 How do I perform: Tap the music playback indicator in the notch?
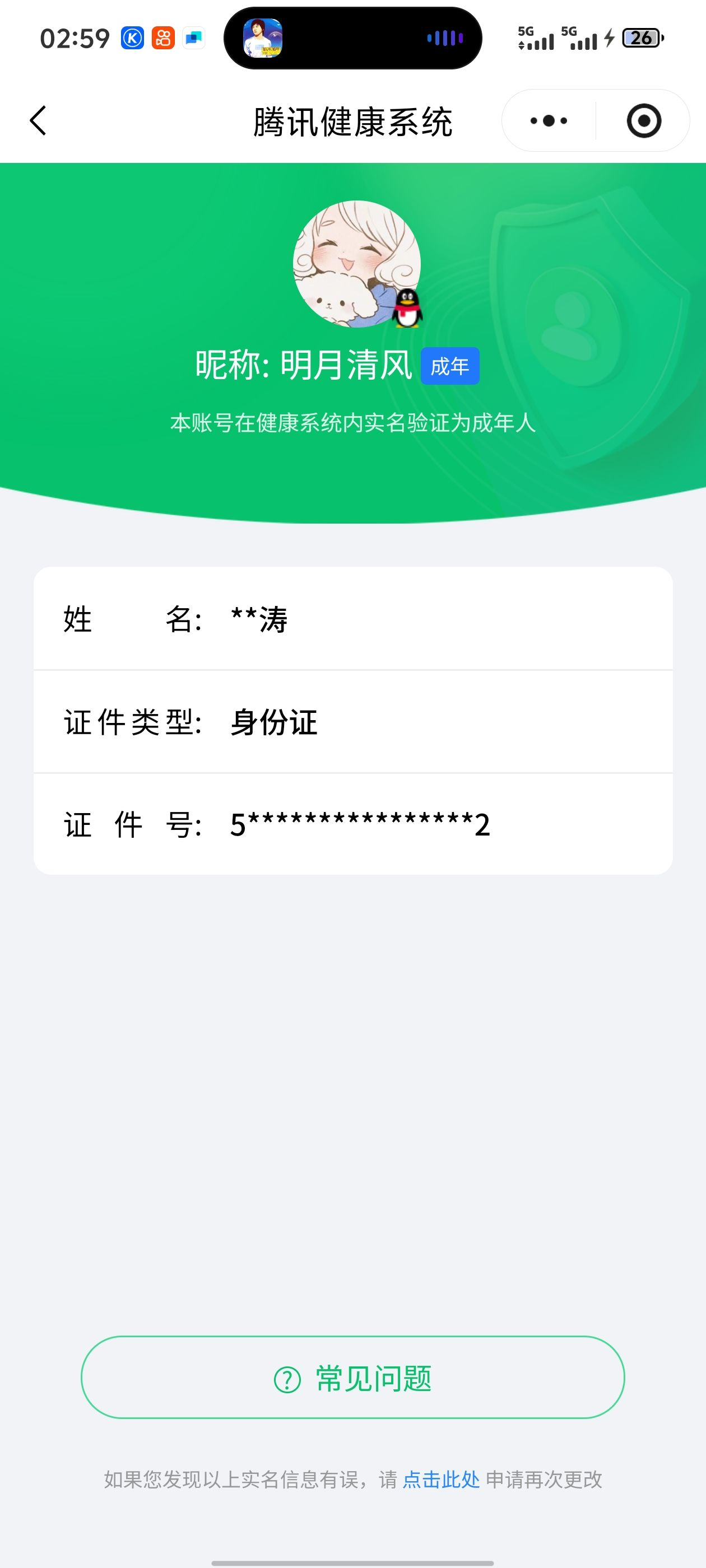[x=443, y=38]
